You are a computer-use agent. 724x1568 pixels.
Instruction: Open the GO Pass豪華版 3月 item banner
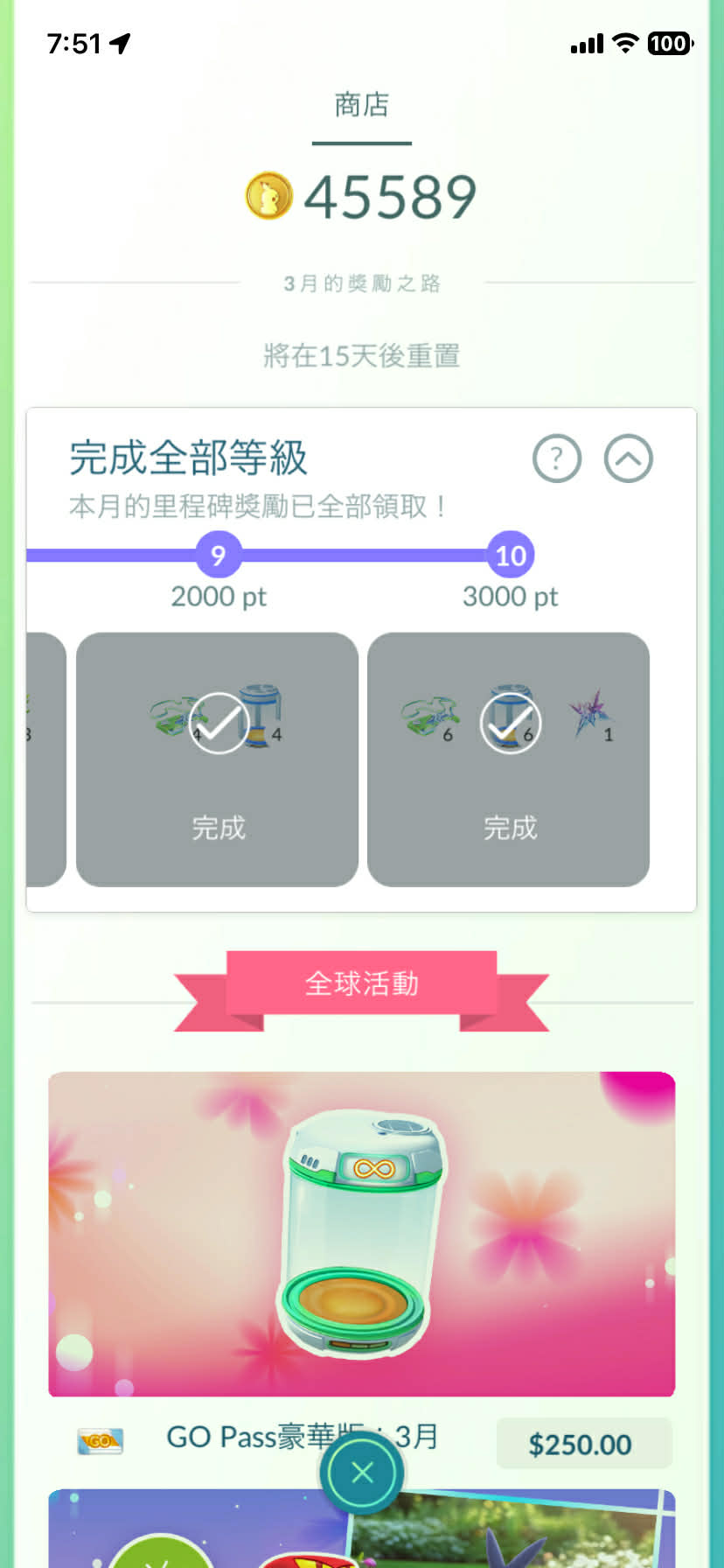click(x=362, y=1234)
